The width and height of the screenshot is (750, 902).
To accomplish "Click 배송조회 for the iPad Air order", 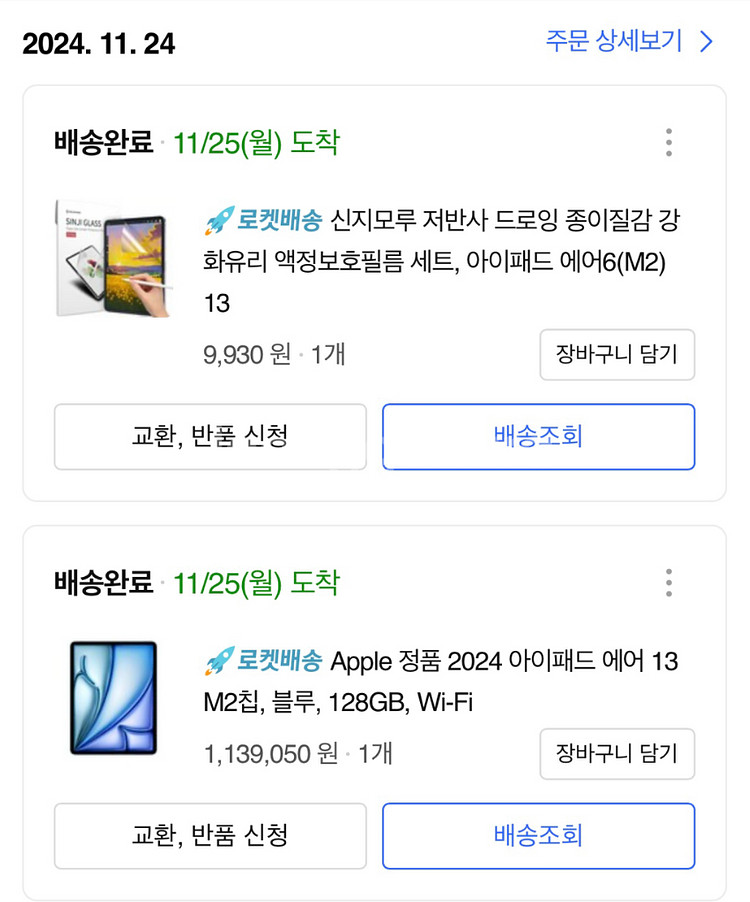I will (x=537, y=837).
